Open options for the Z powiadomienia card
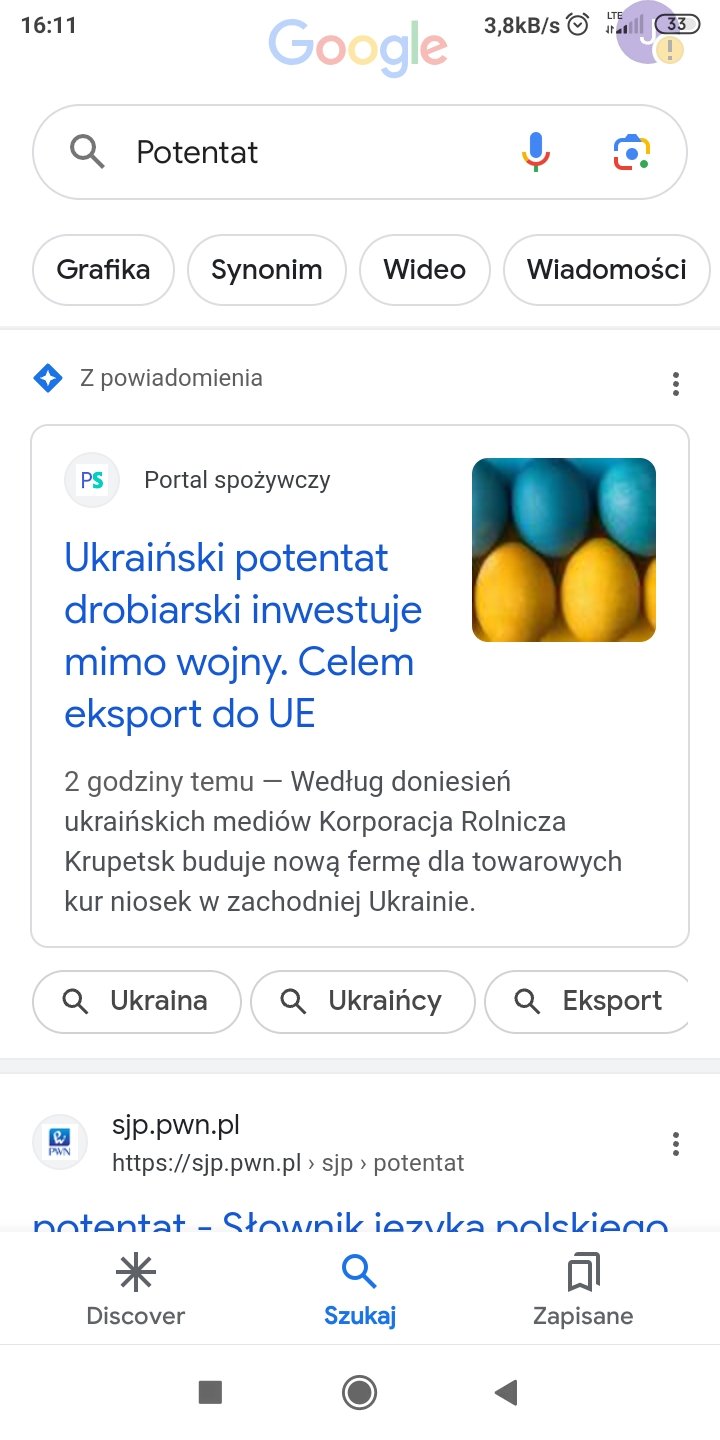This screenshot has height=1440, width=720. [676, 383]
